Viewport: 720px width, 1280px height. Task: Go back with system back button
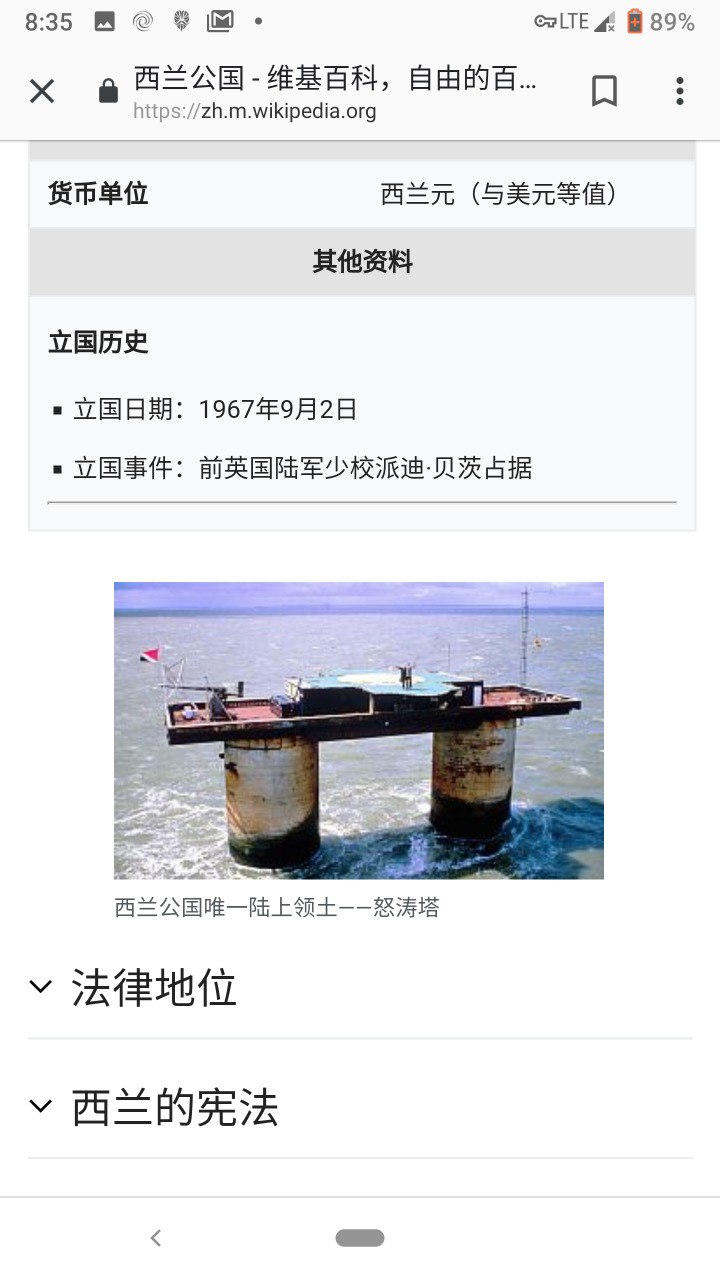point(156,1238)
